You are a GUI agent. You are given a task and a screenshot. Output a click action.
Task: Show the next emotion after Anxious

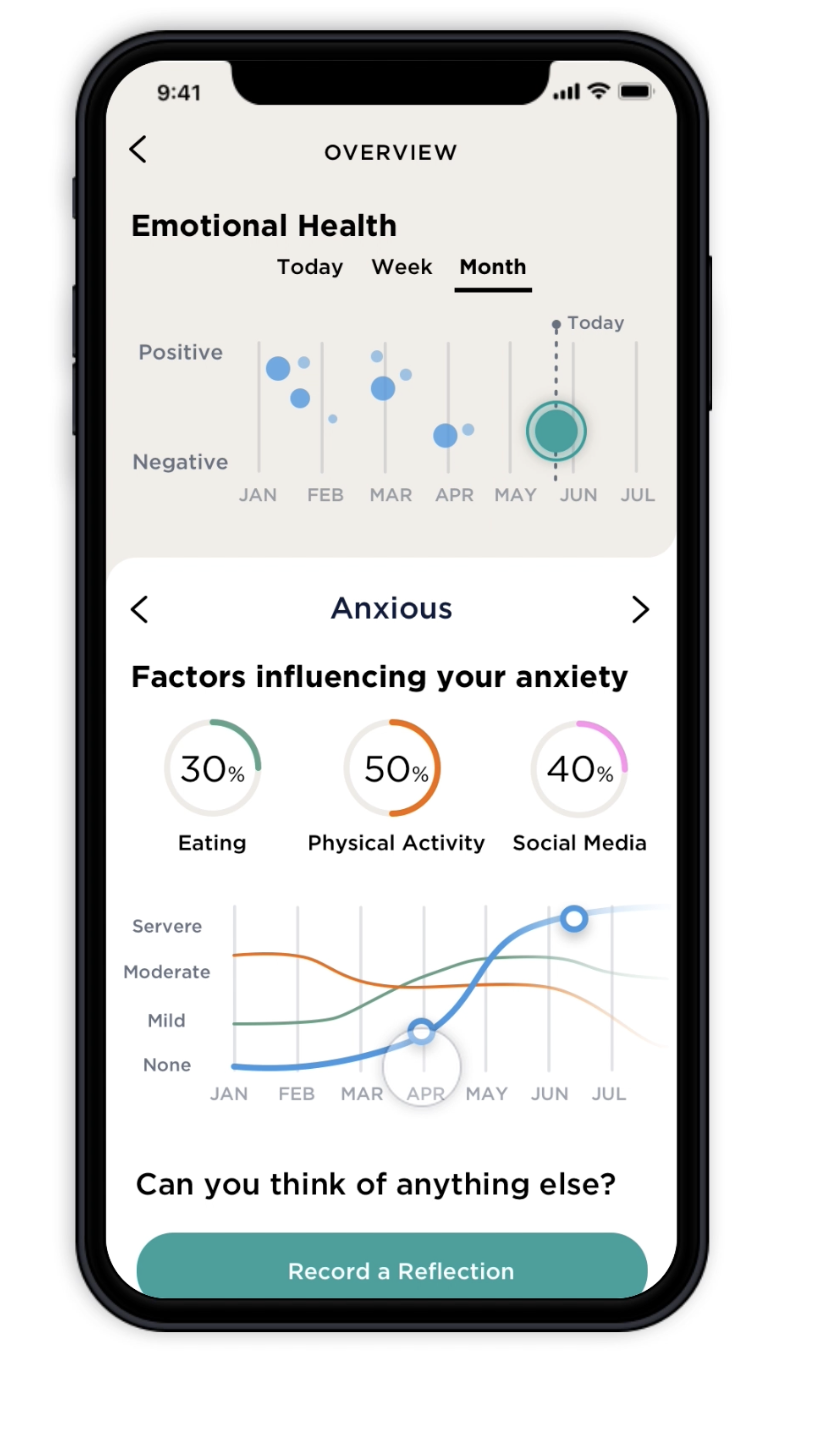pos(641,609)
